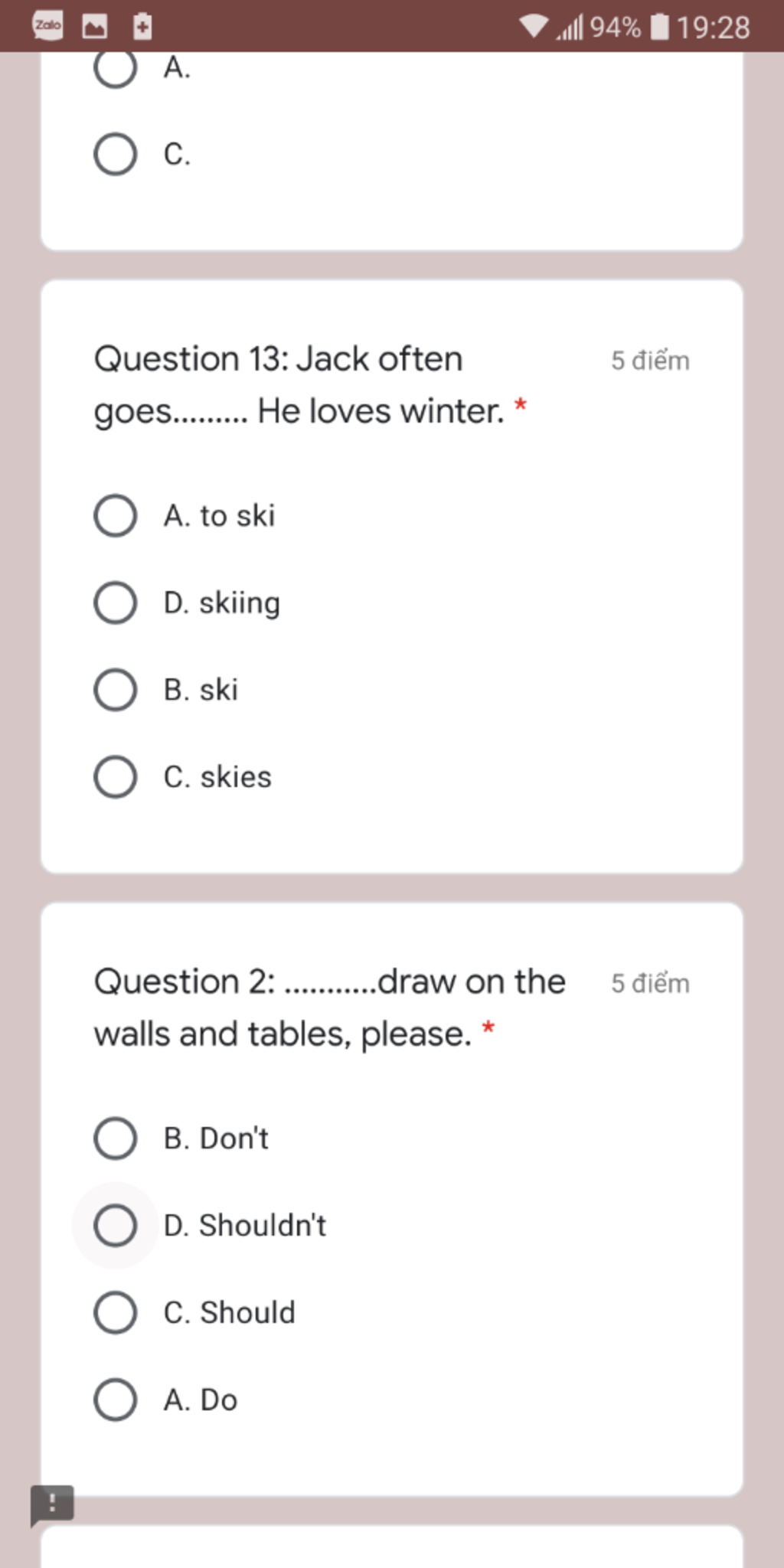Pick 'C. Should' for Question 2
Screen dimensions: 784x1568
point(116,1313)
